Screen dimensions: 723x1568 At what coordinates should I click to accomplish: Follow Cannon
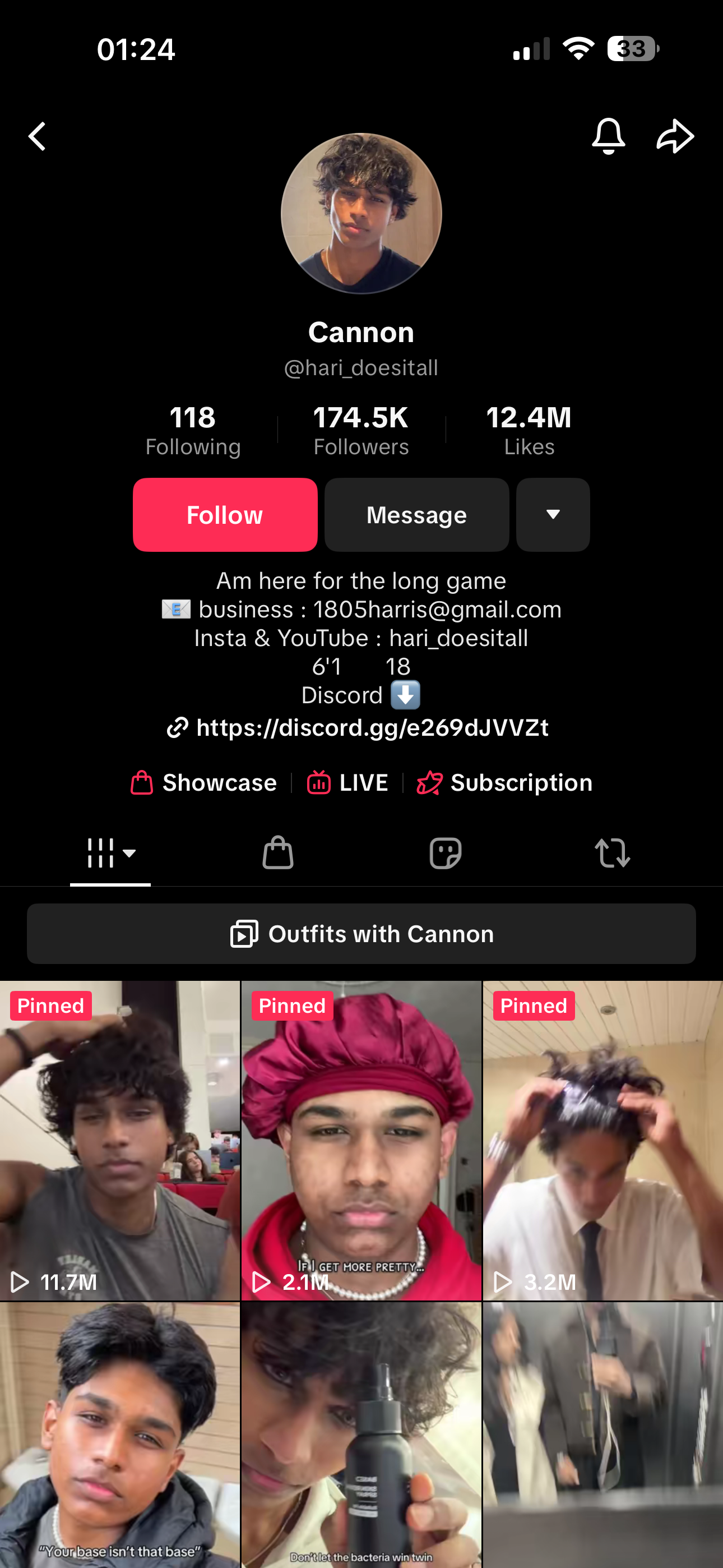point(225,515)
